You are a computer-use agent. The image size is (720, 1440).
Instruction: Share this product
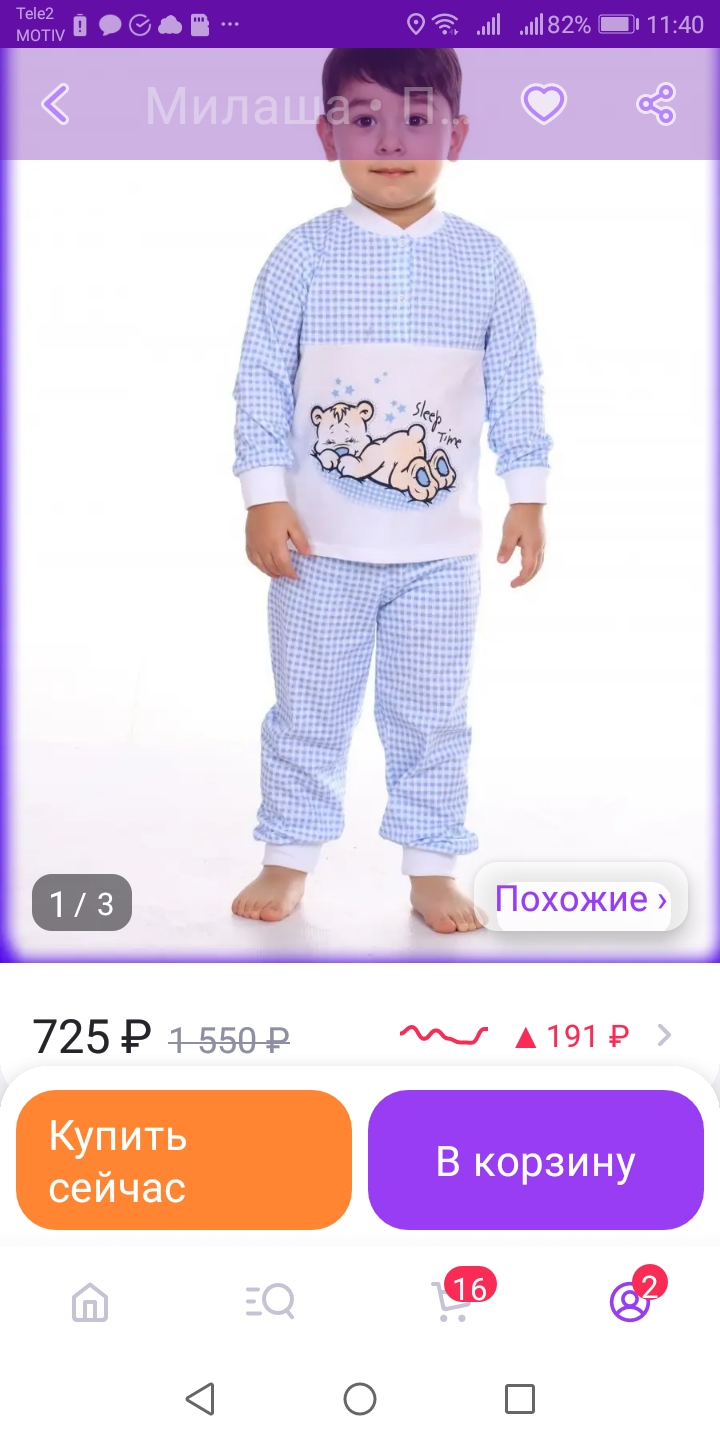click(656, 104)
